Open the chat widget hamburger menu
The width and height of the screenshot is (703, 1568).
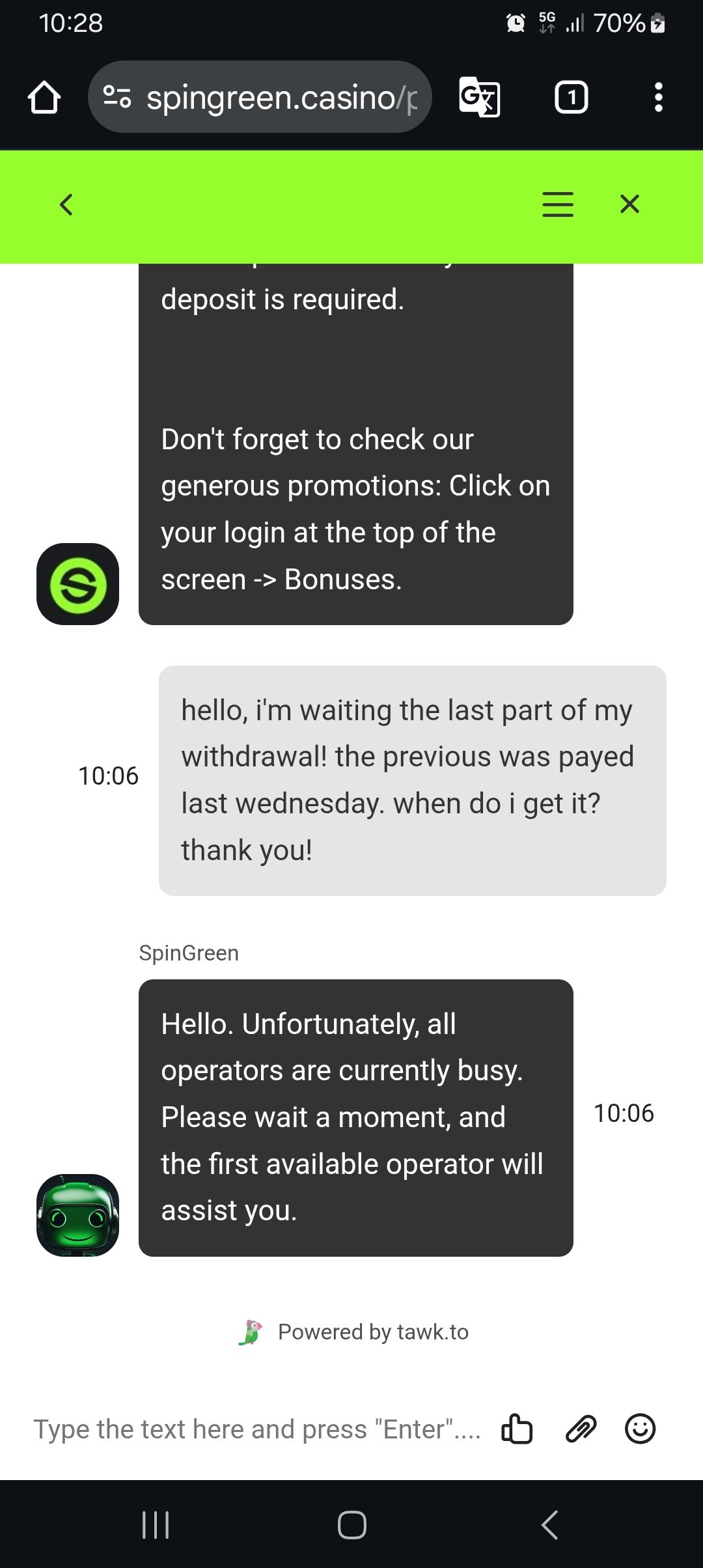(x=558, y=204)
